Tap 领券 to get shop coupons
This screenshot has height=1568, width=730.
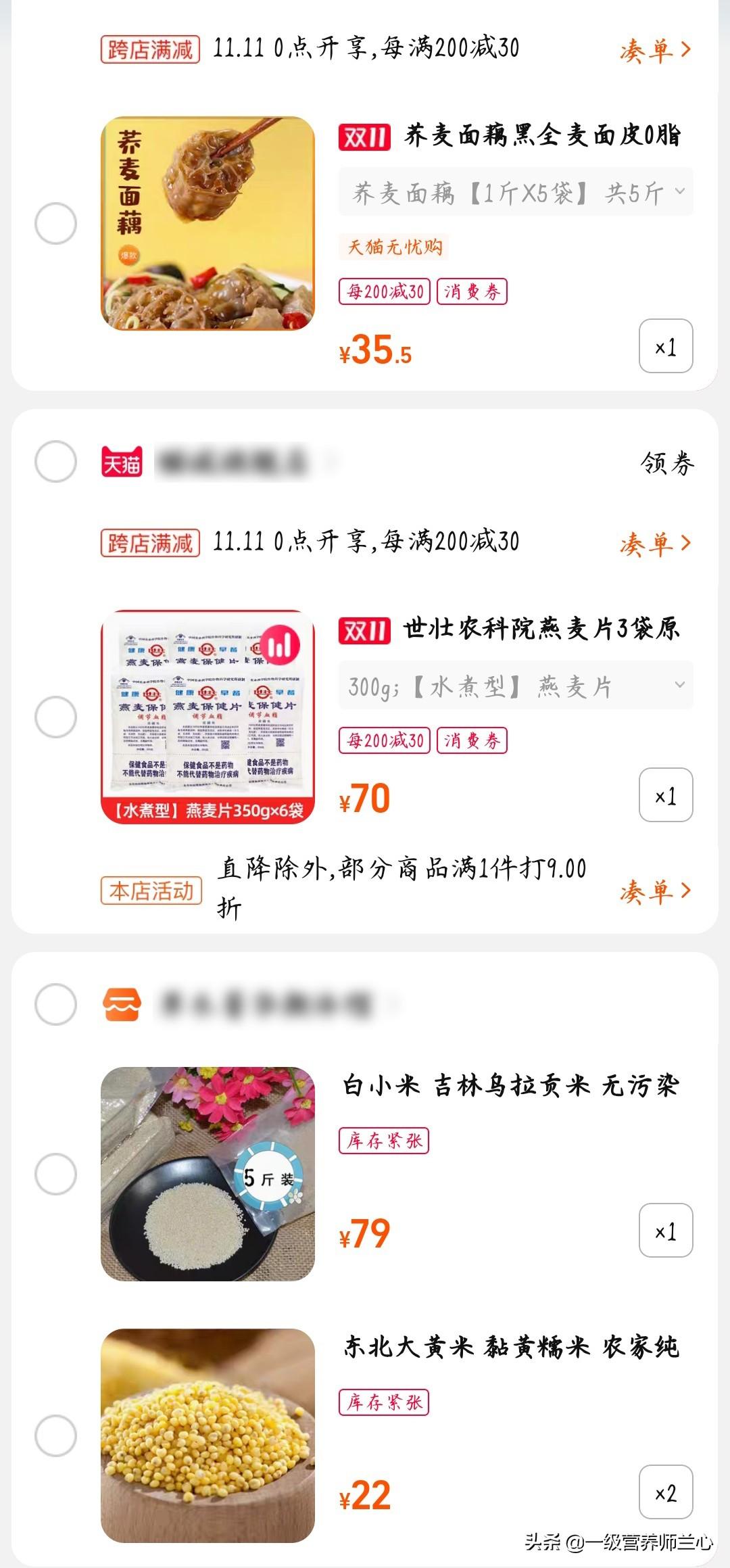(x=666, y=463)
